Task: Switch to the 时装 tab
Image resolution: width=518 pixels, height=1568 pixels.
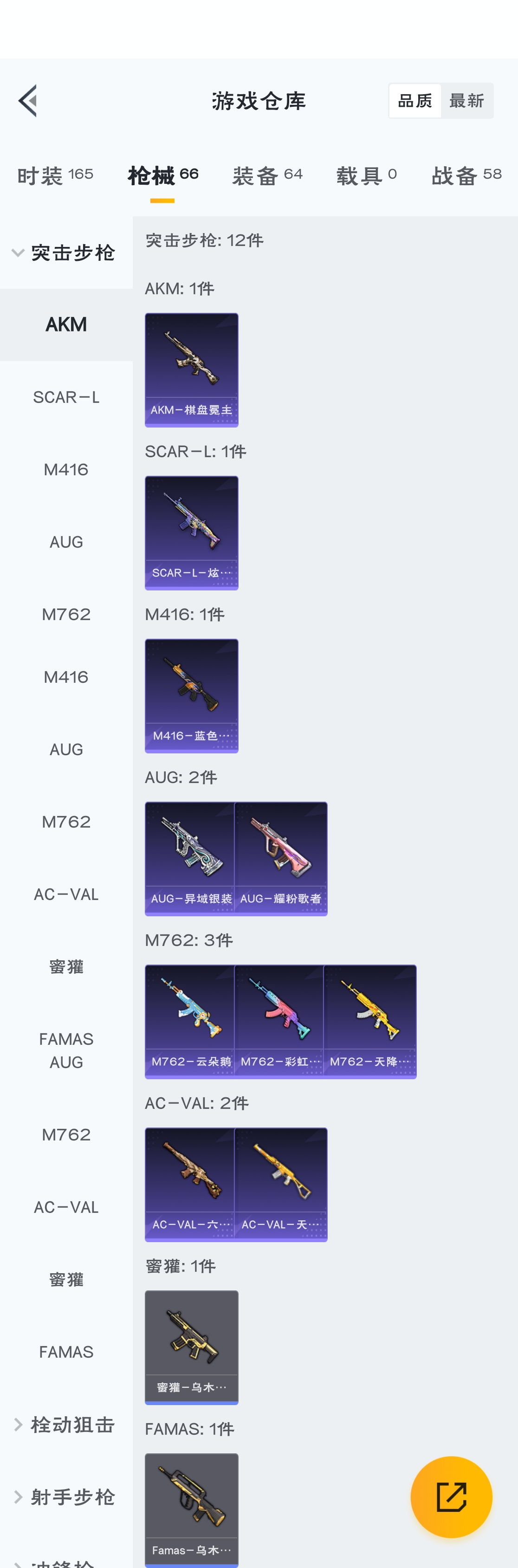Action: click(55, 175)
